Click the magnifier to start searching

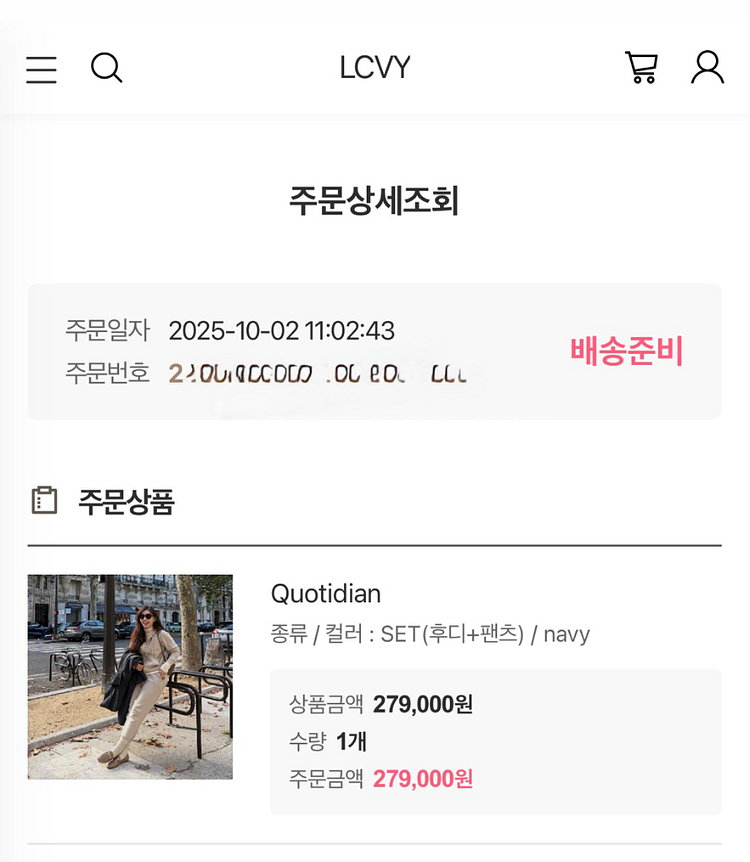click(107, 69)
